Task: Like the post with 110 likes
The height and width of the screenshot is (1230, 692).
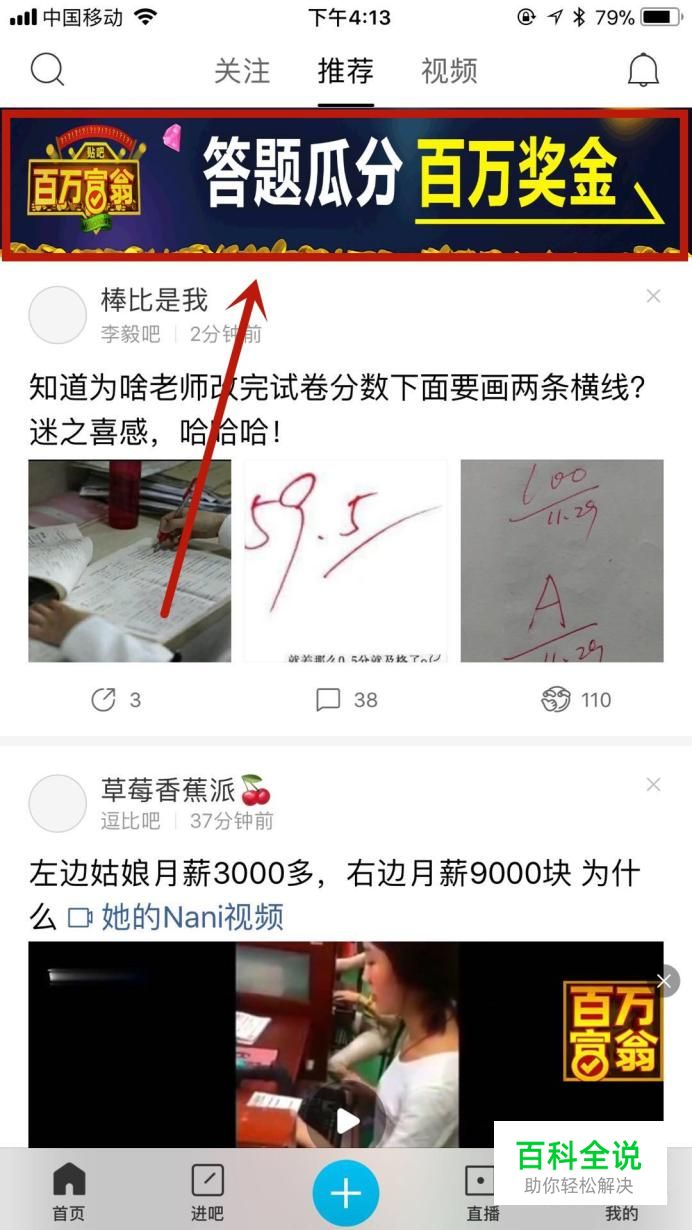Action: [x=575, y=700]
